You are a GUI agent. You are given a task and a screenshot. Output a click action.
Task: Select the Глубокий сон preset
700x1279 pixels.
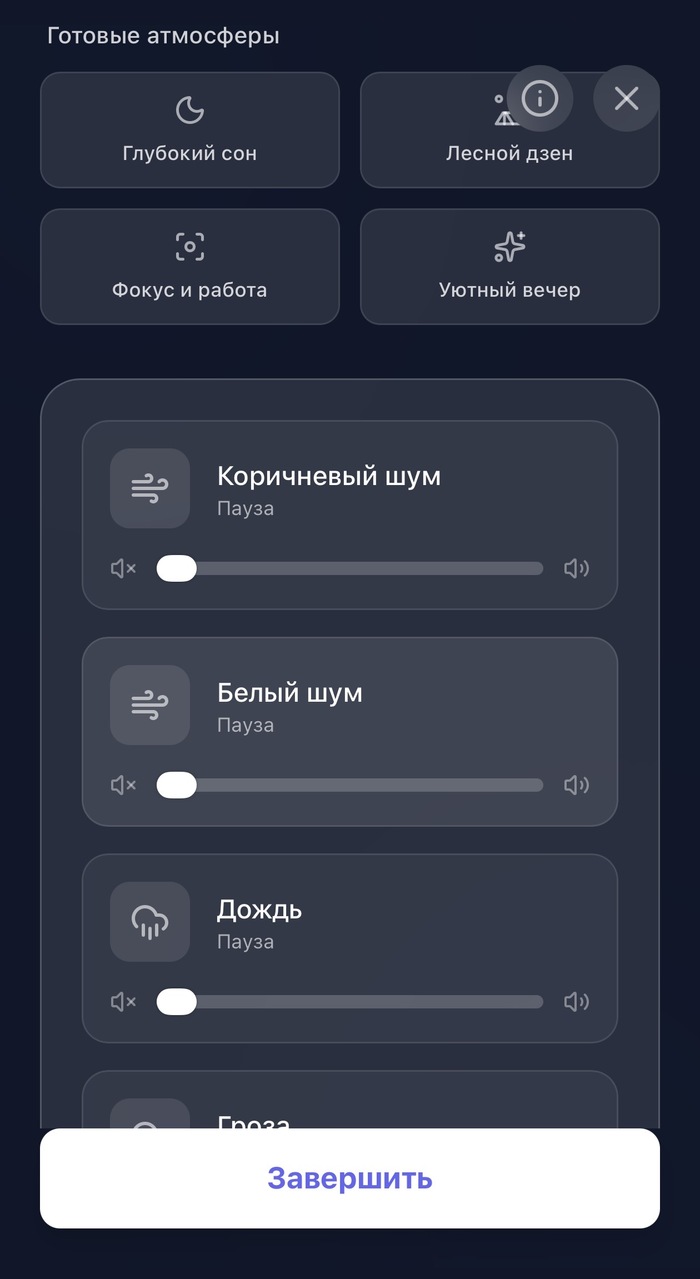[190, 130]
